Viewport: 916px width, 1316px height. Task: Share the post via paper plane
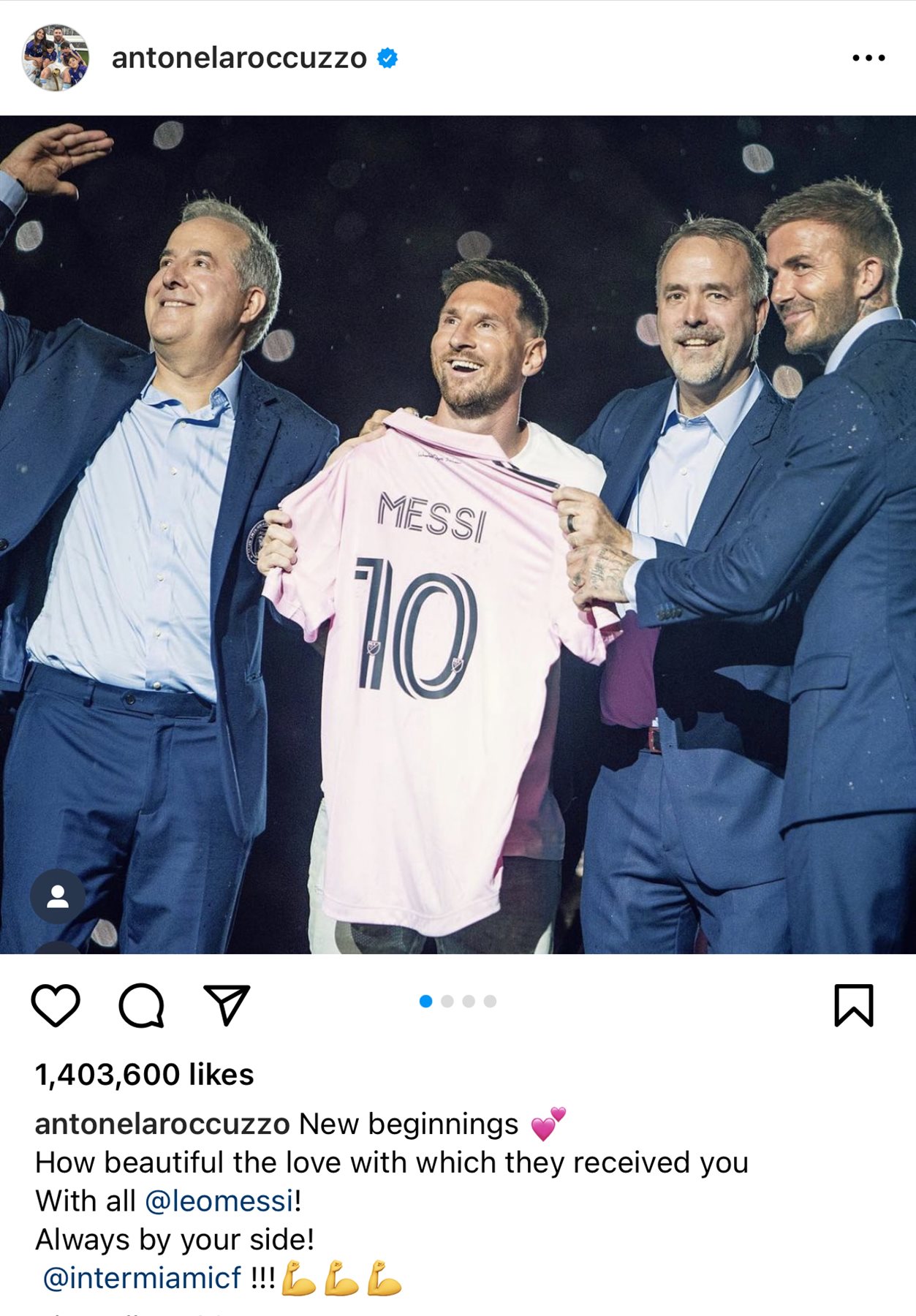pos(227,1005)
